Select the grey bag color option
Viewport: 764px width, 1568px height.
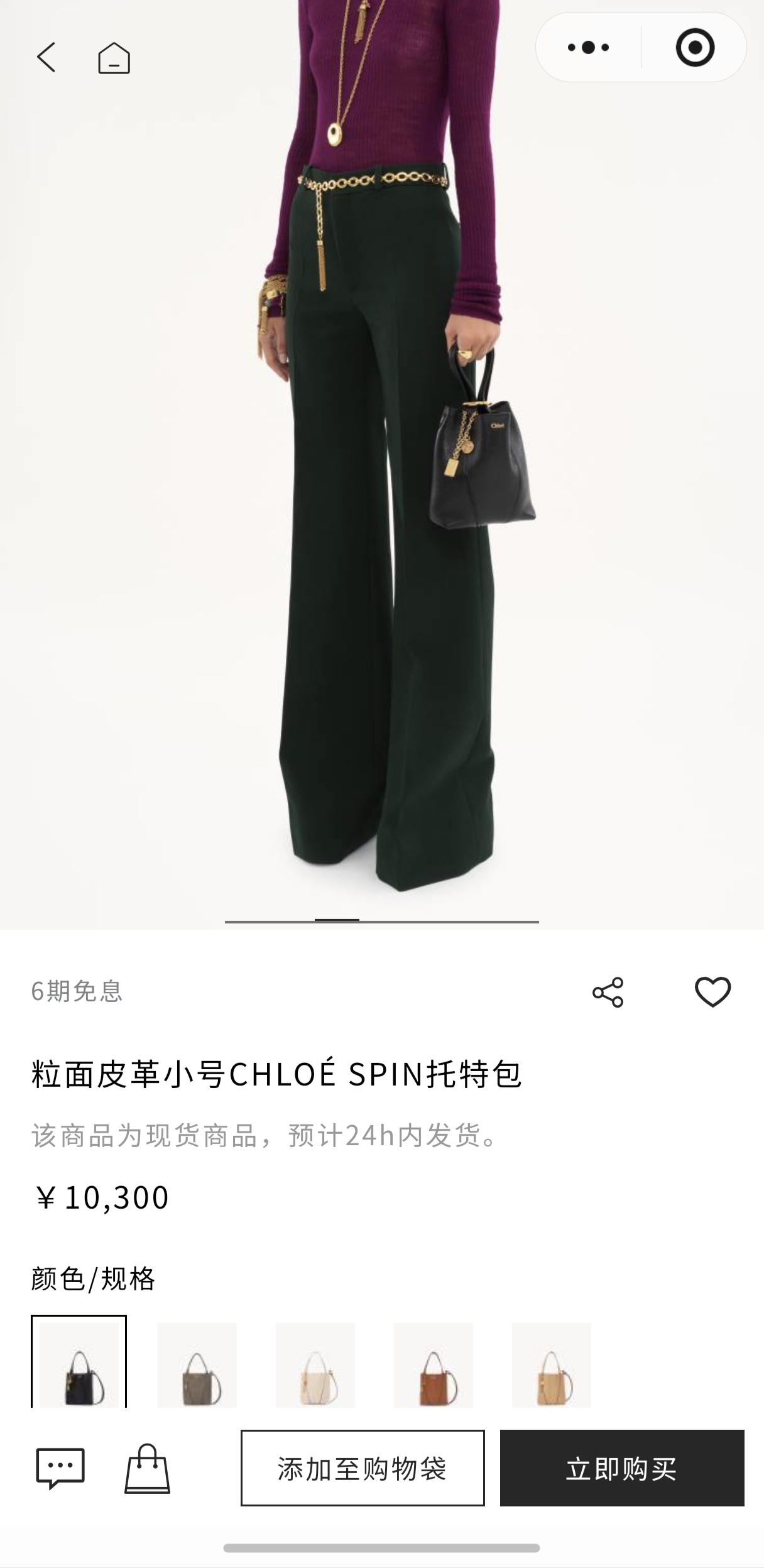tap(197, 1364)
